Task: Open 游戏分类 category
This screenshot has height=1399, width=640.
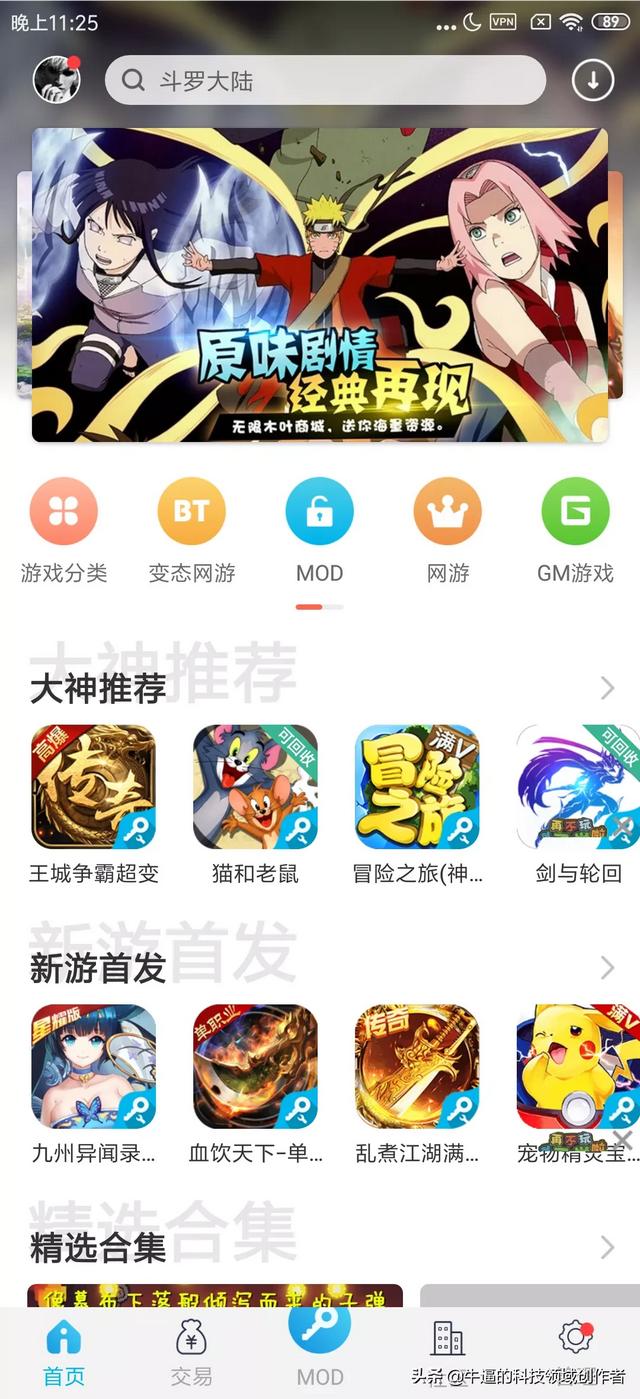Action: (64, 529)
